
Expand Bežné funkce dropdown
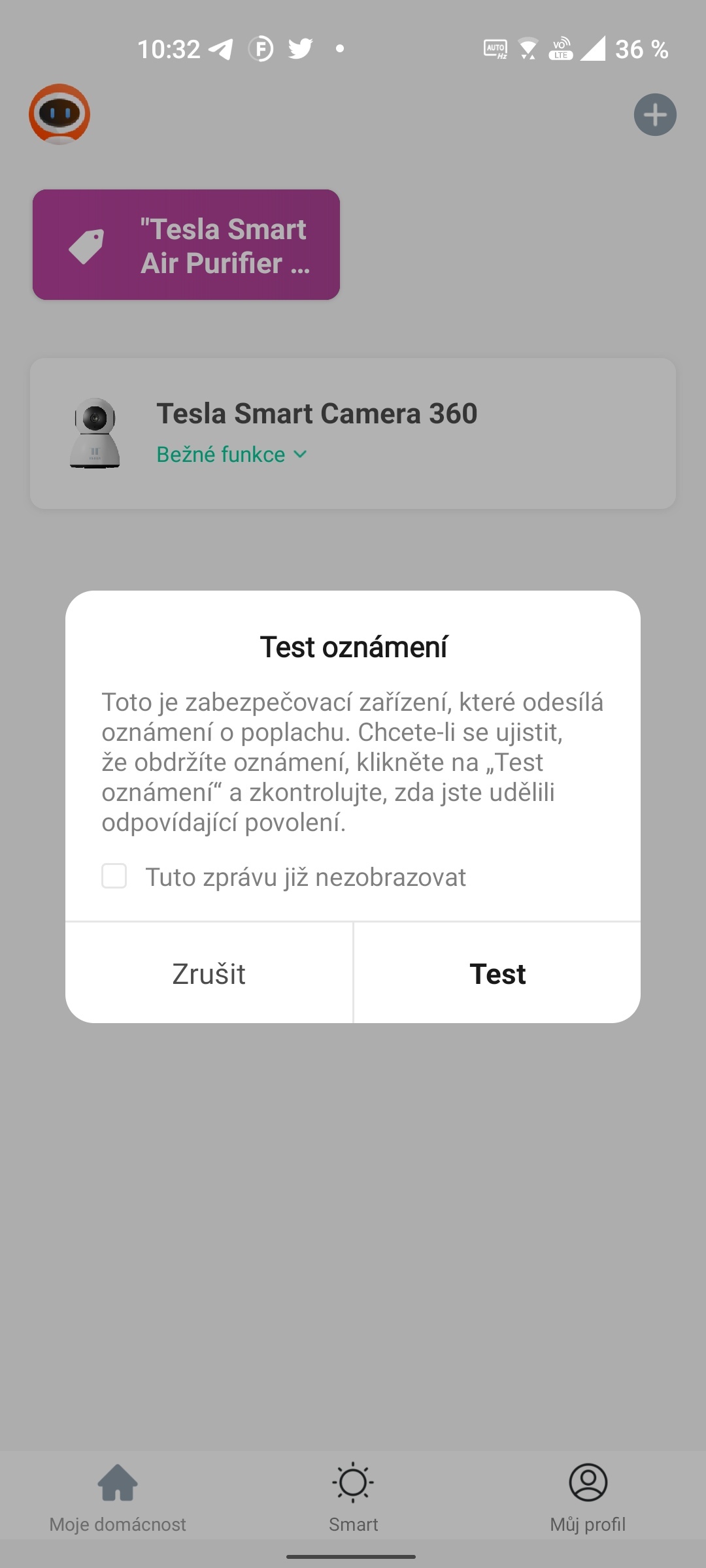click(231, 455)
